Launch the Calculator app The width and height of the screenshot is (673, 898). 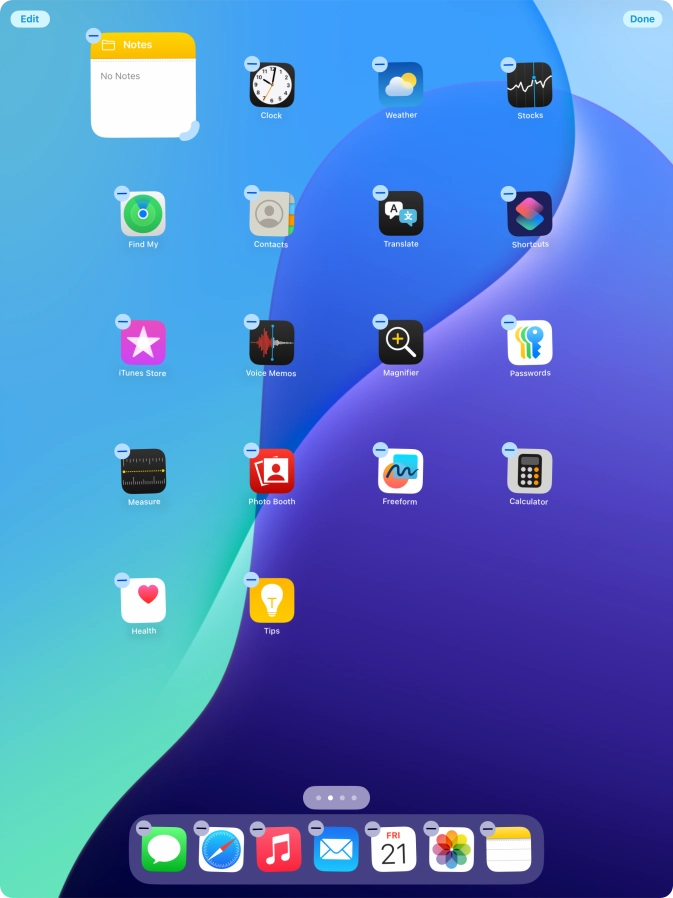(530, 471)
